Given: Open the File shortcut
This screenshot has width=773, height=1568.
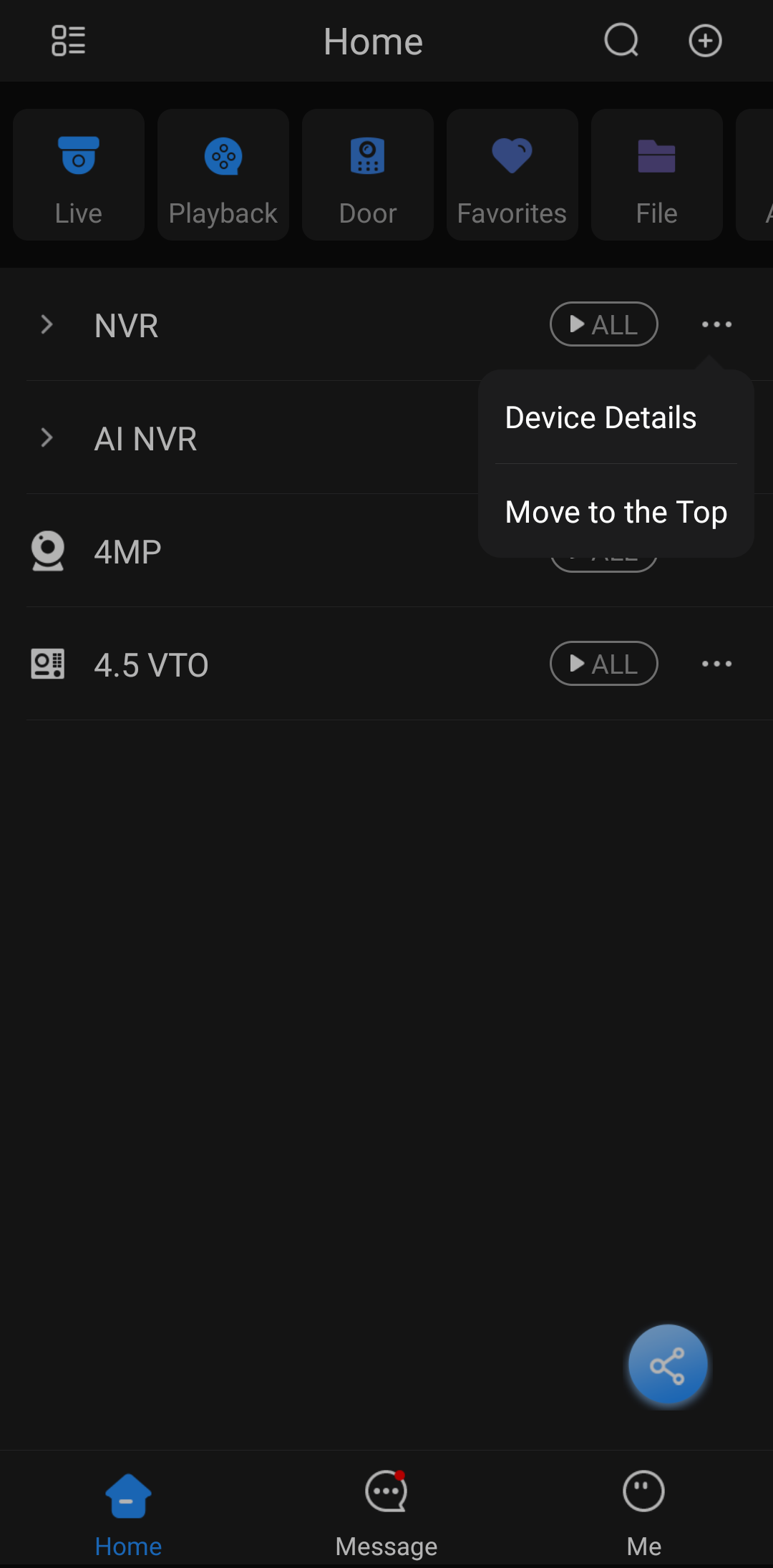Looking at the screenshot, I should coord(656,174).
